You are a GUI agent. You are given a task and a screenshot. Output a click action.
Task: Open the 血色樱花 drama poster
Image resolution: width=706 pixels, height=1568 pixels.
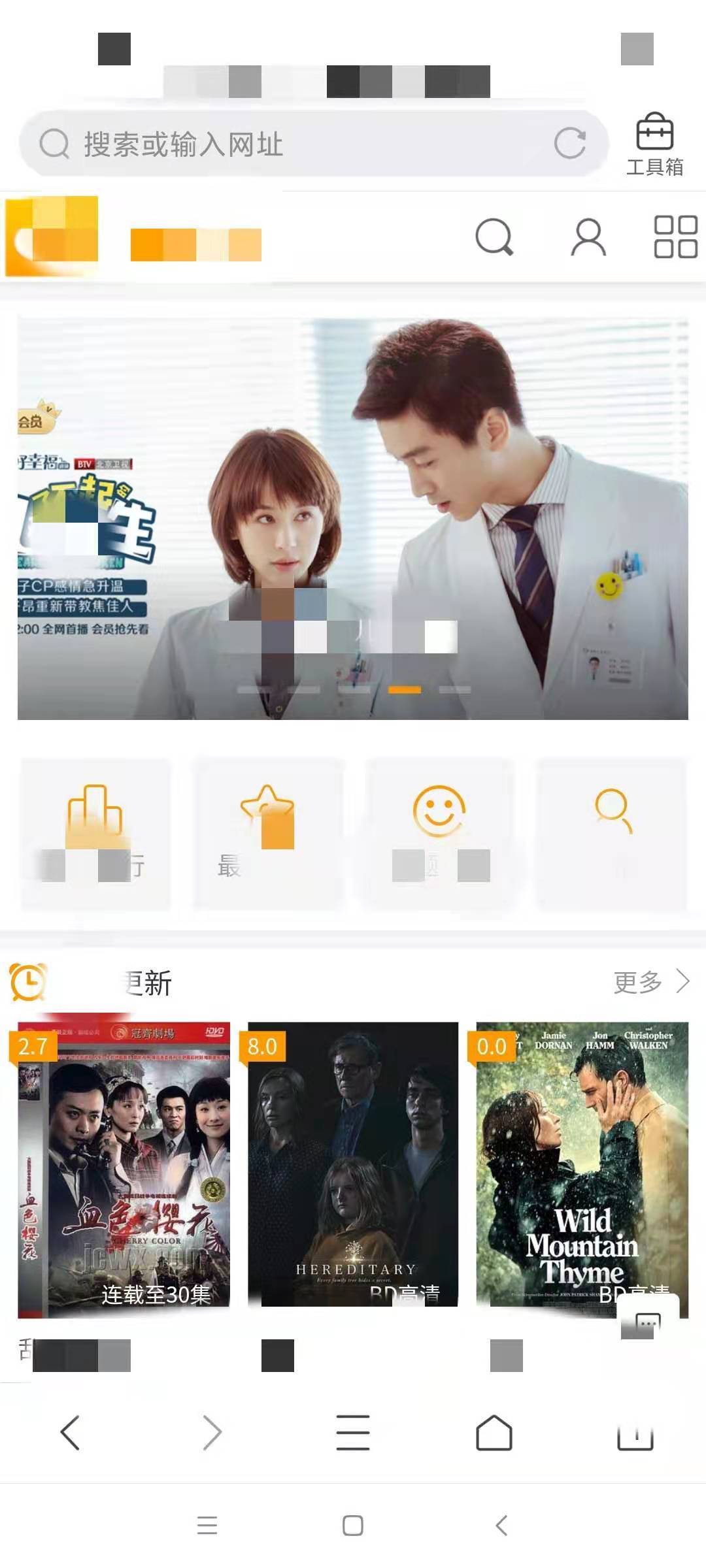point(124,1169)
